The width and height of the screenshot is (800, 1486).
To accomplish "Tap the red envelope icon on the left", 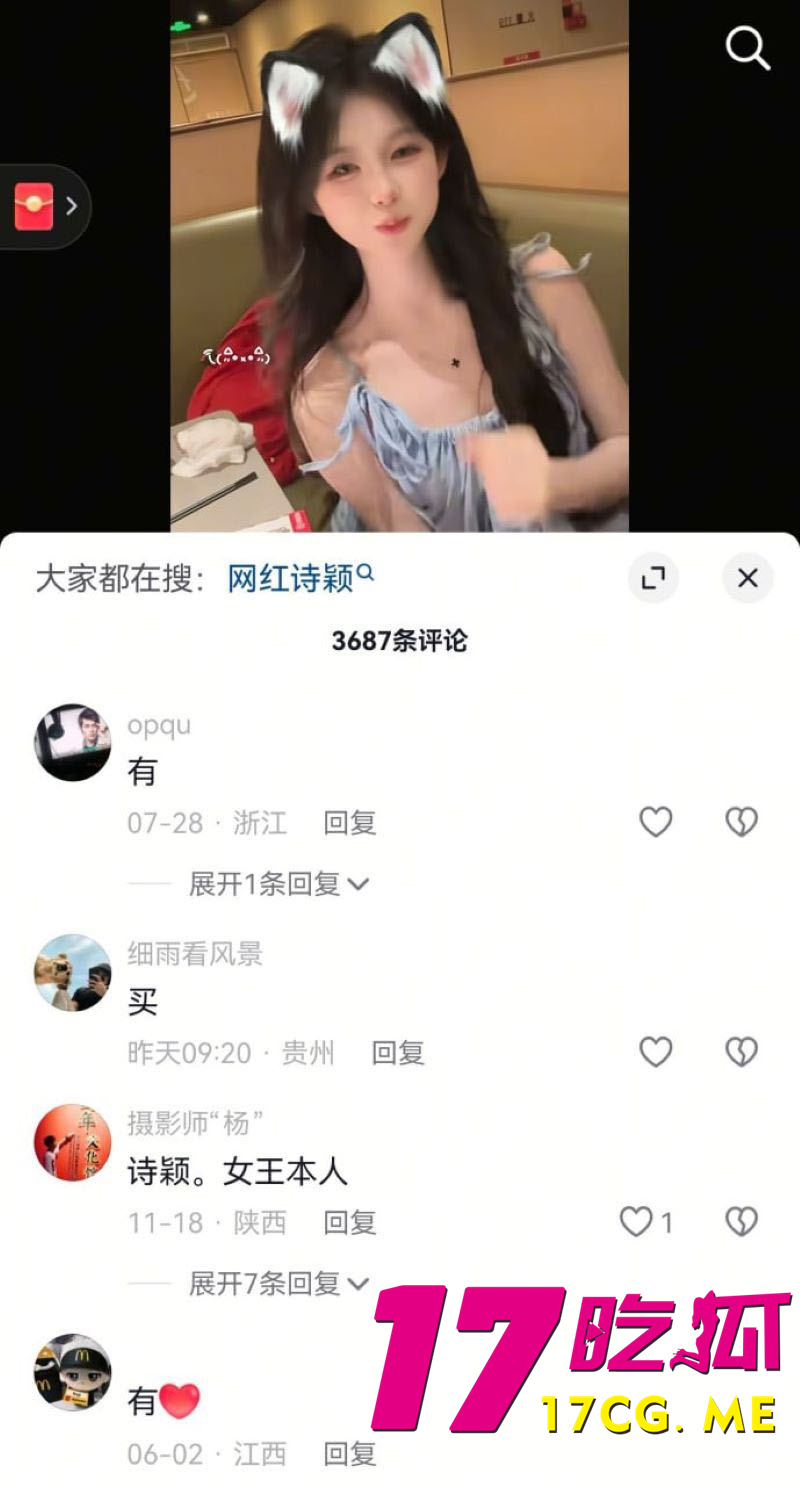I will [32, 205].
